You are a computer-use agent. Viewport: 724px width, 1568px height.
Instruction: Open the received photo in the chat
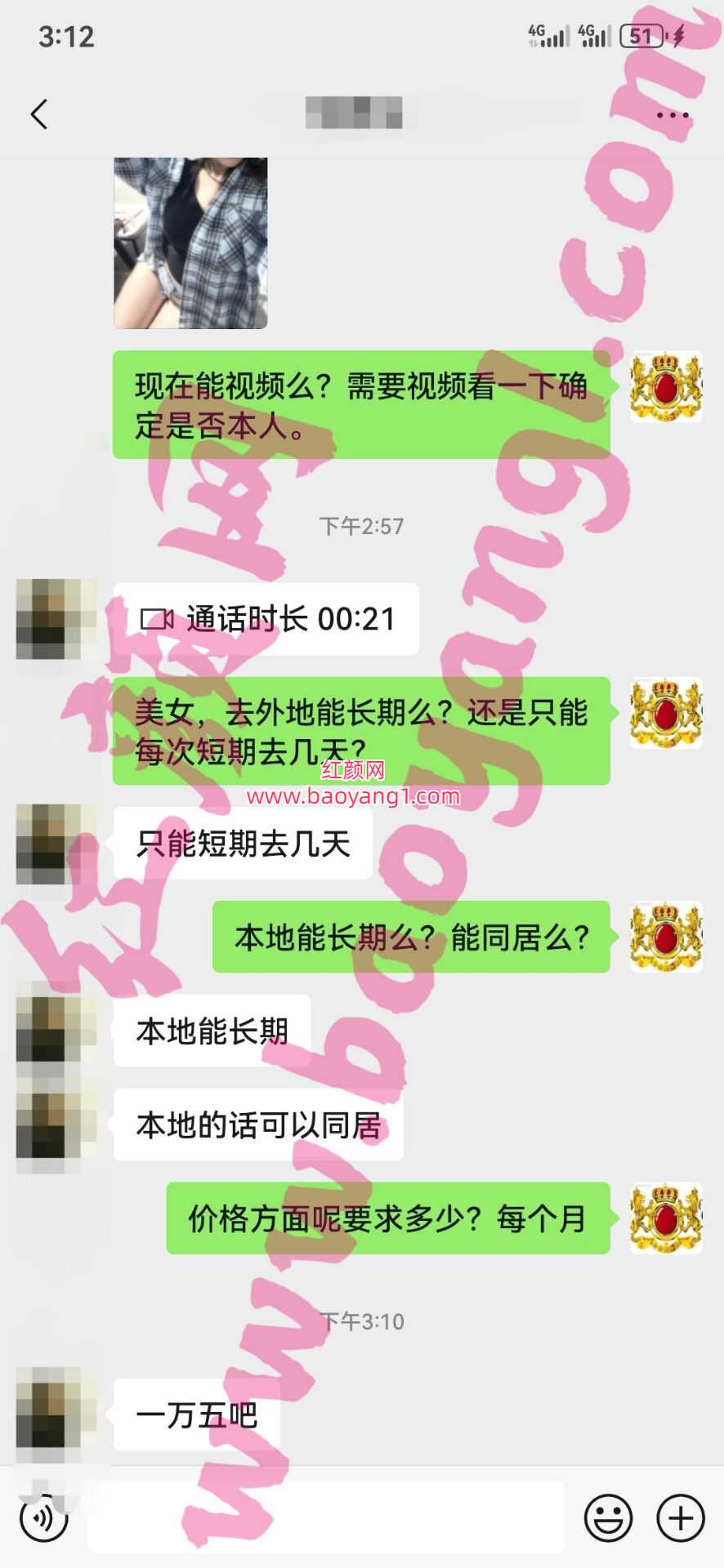(x=190, y=243)
